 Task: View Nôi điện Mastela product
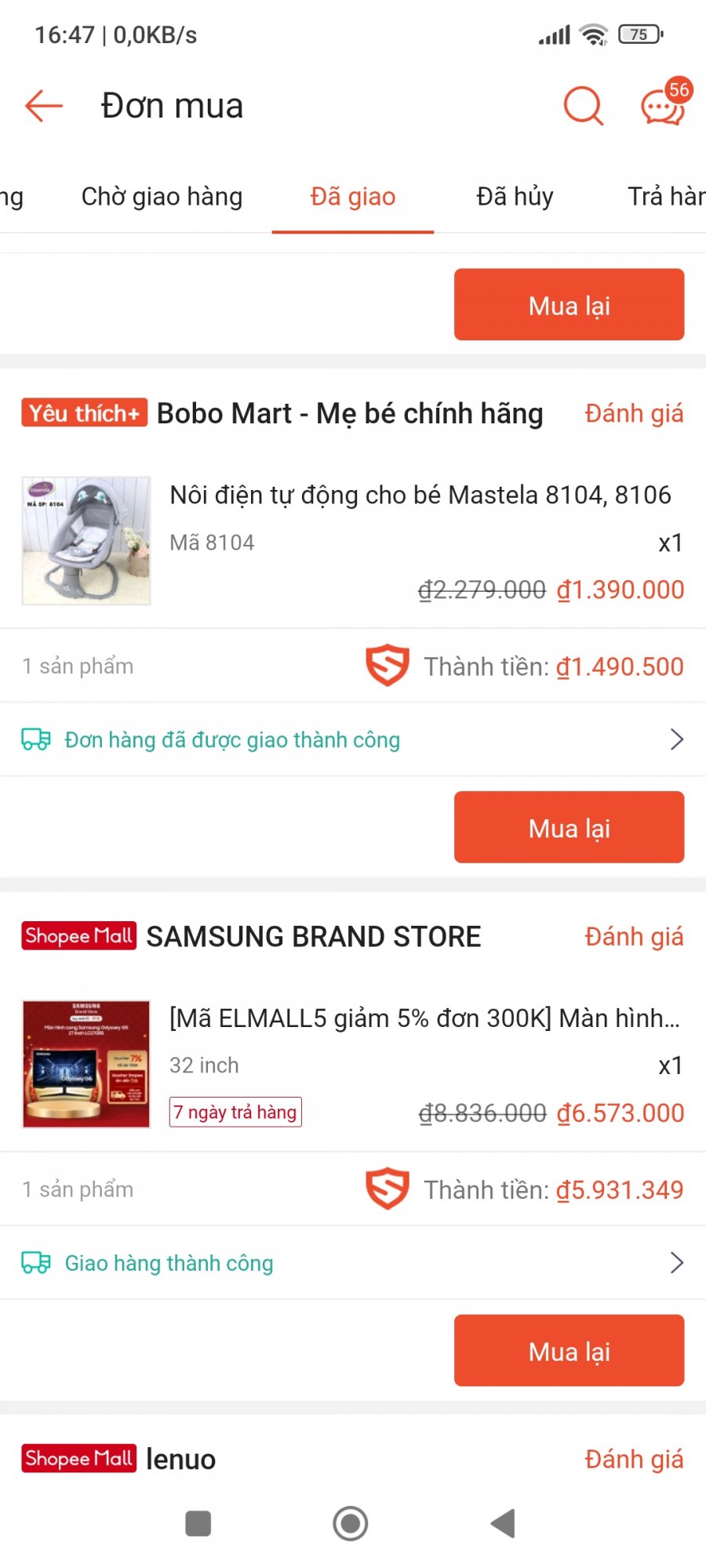[420, 495]
